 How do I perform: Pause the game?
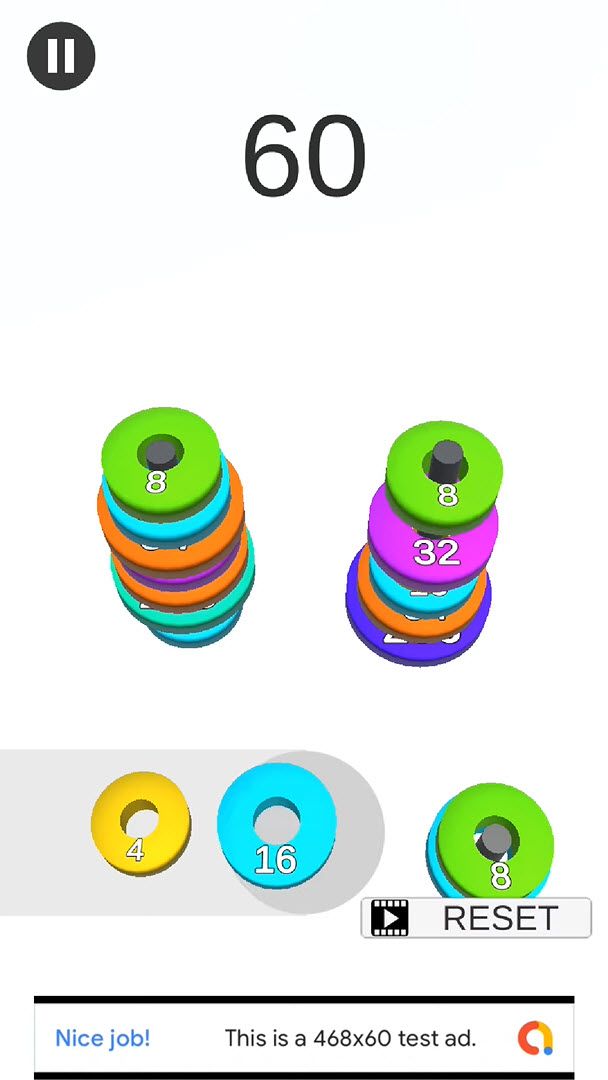pos(61,55)
